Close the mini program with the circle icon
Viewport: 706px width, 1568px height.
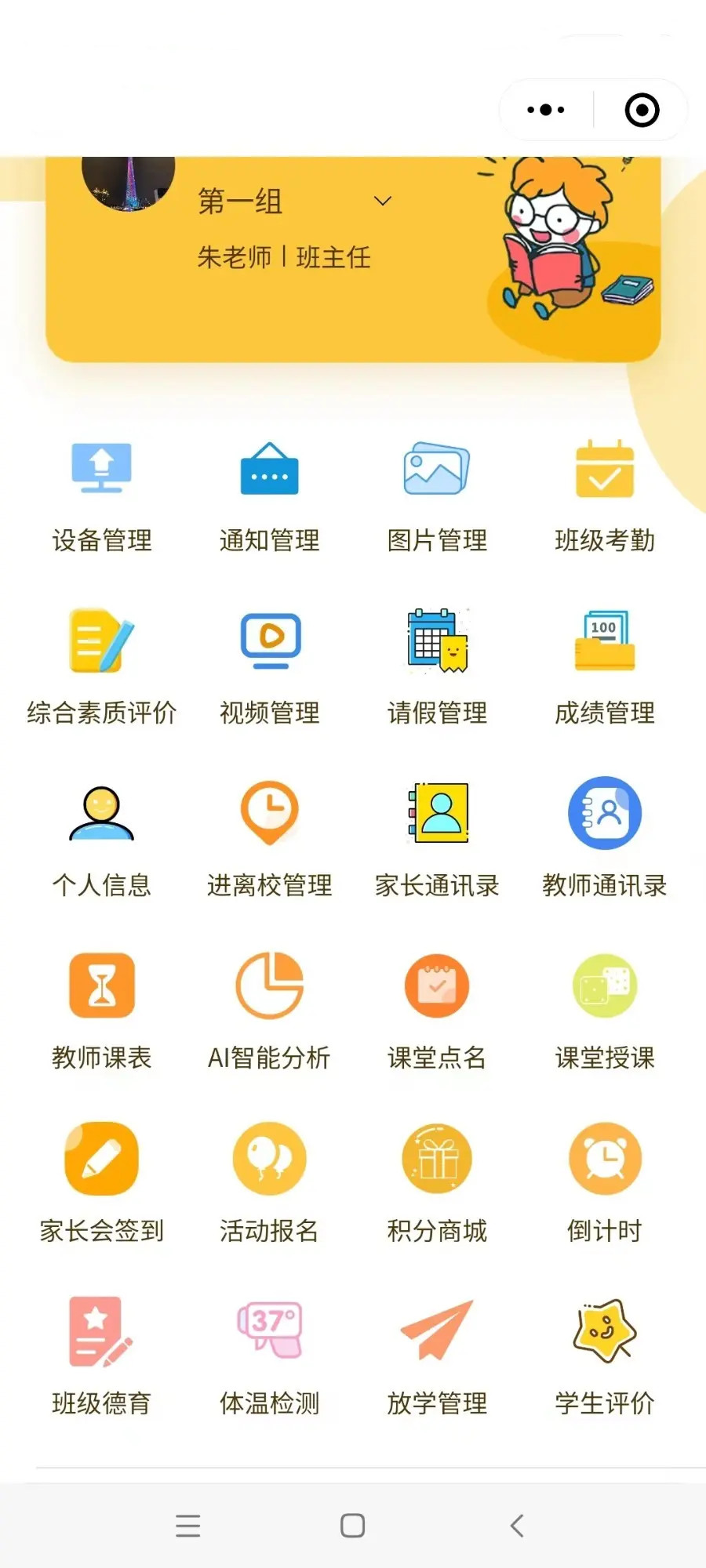[642, 110]
